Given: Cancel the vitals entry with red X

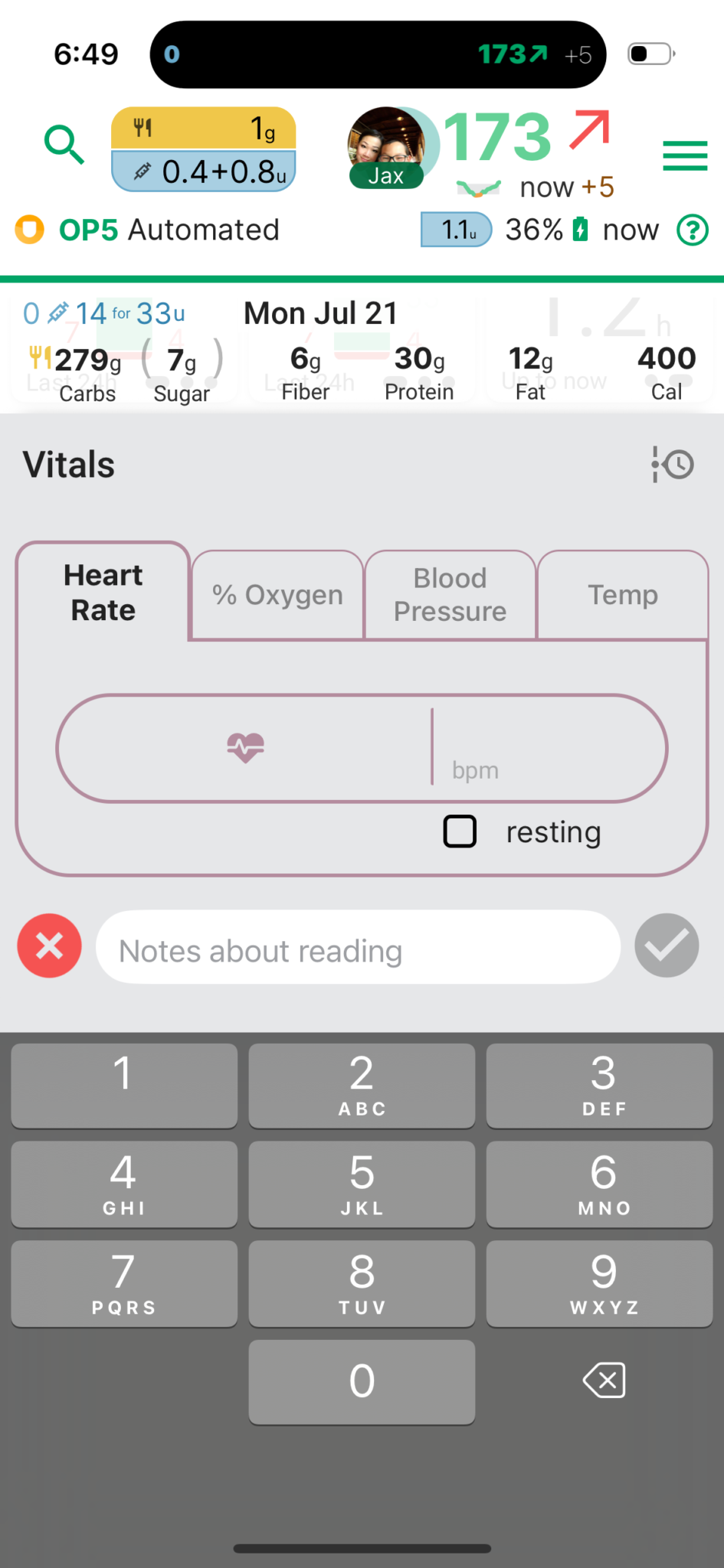Looking at the screenshot, I should tap(50, 946).
